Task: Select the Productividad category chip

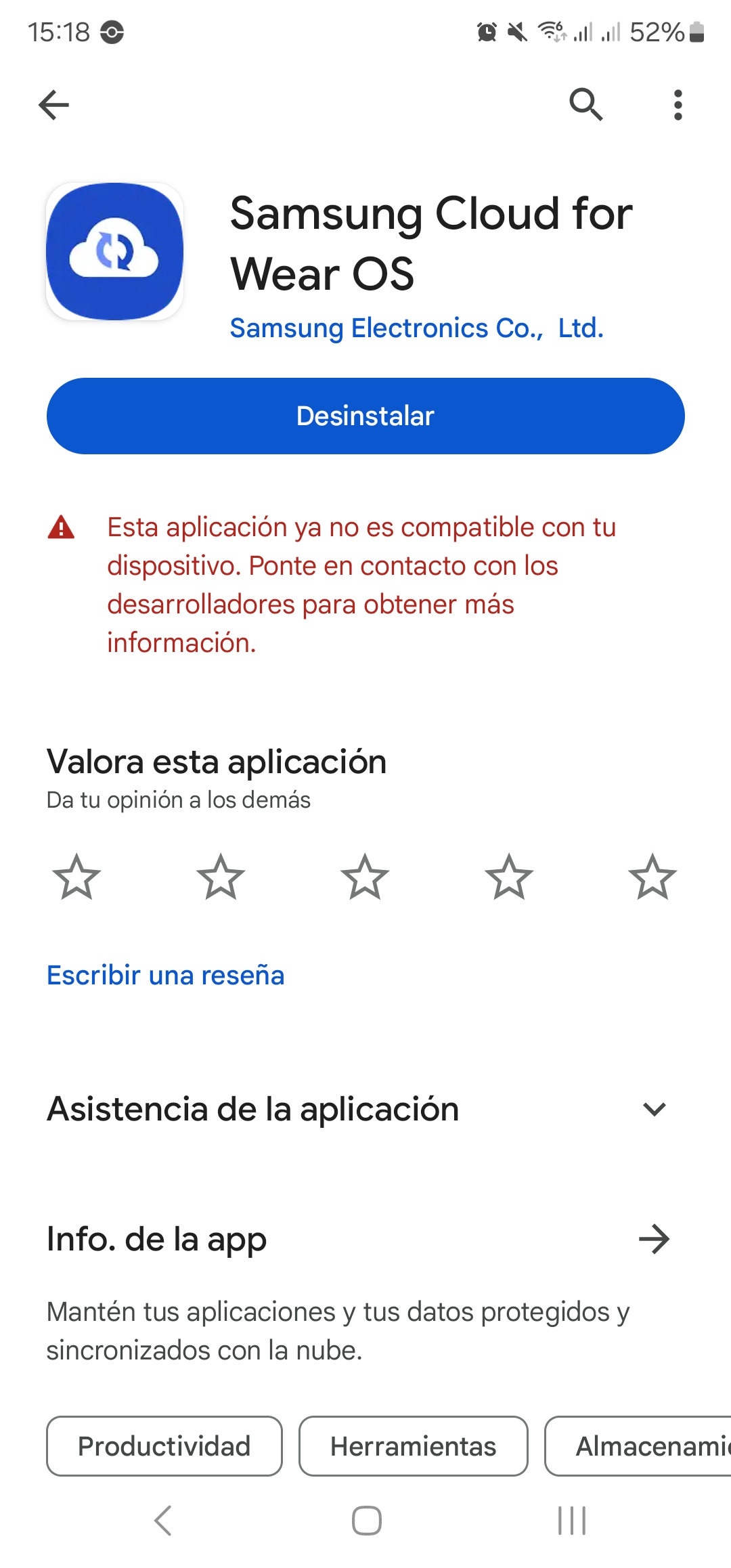Action: tap(164, 1445)
